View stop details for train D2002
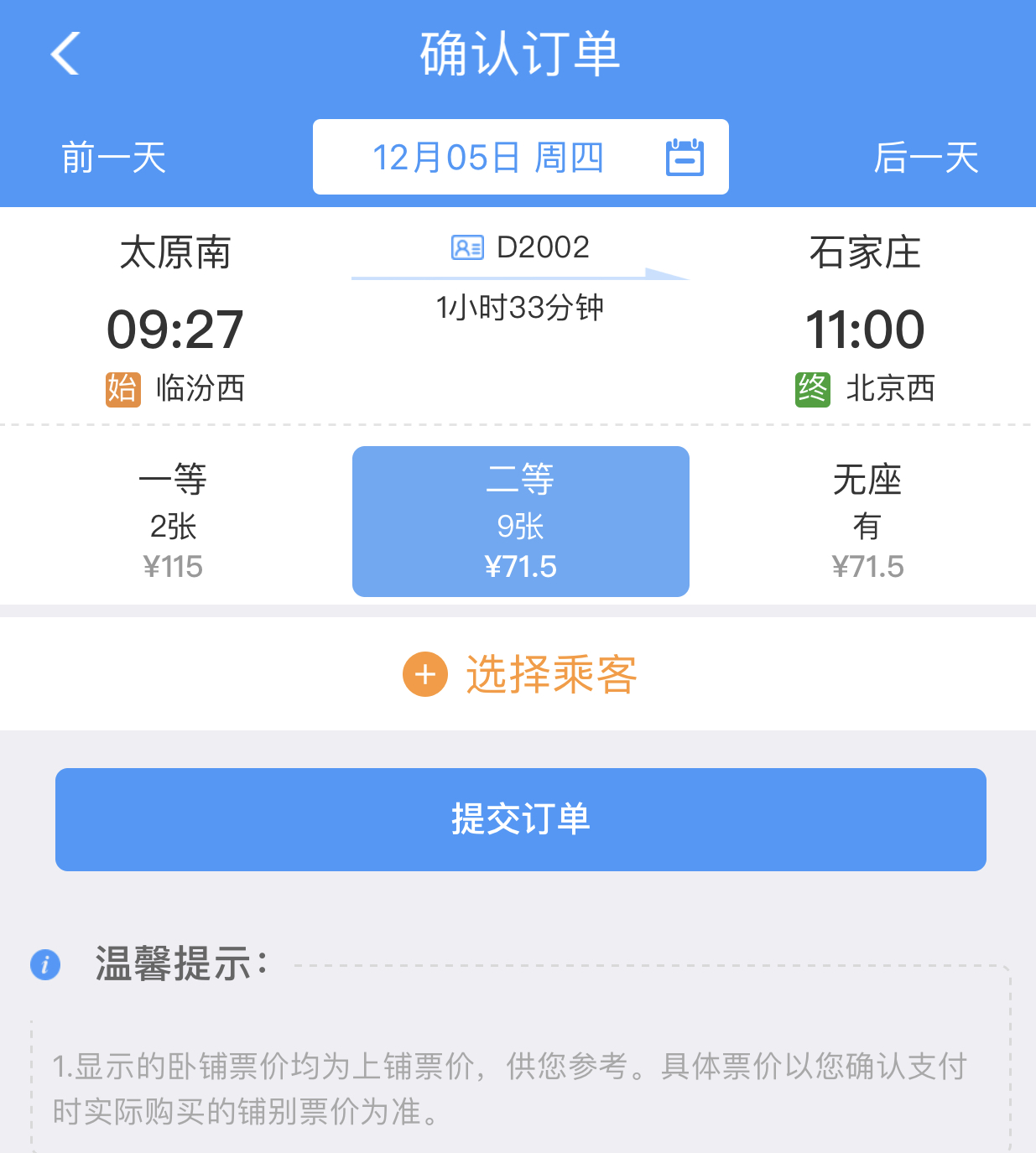 tap(520, 248)
